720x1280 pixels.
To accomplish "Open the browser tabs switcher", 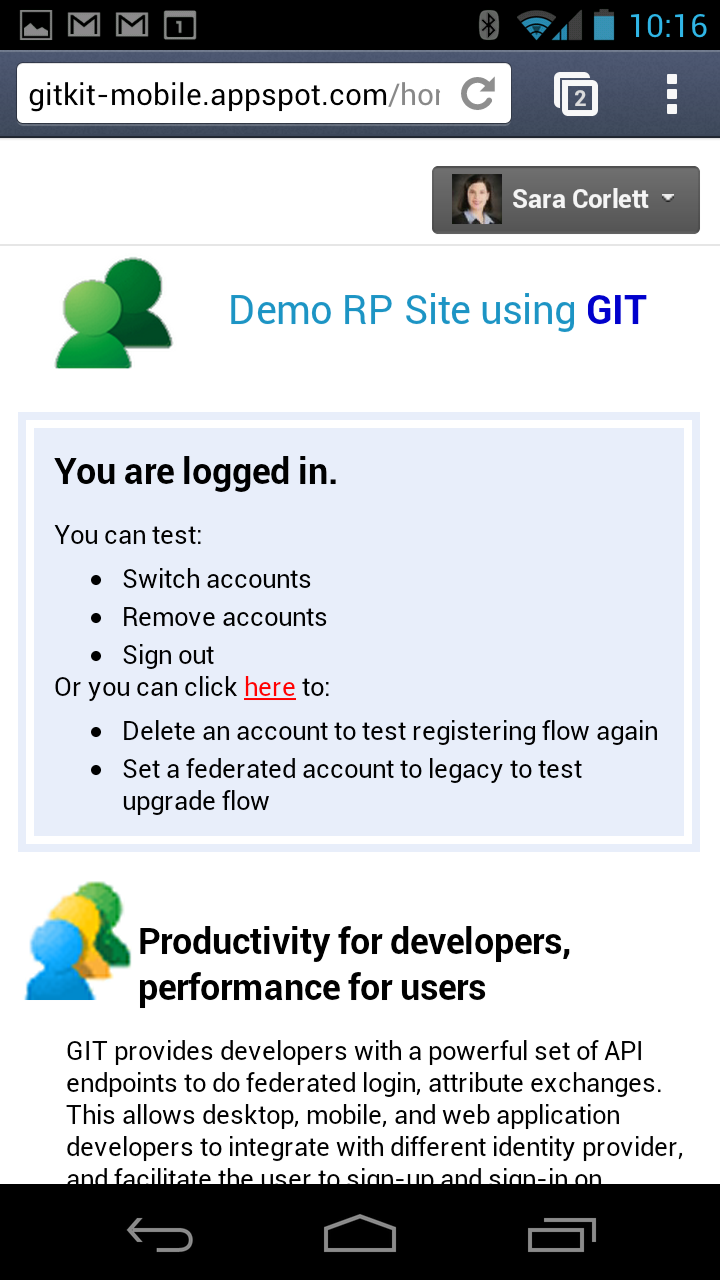I will [576, 95].
